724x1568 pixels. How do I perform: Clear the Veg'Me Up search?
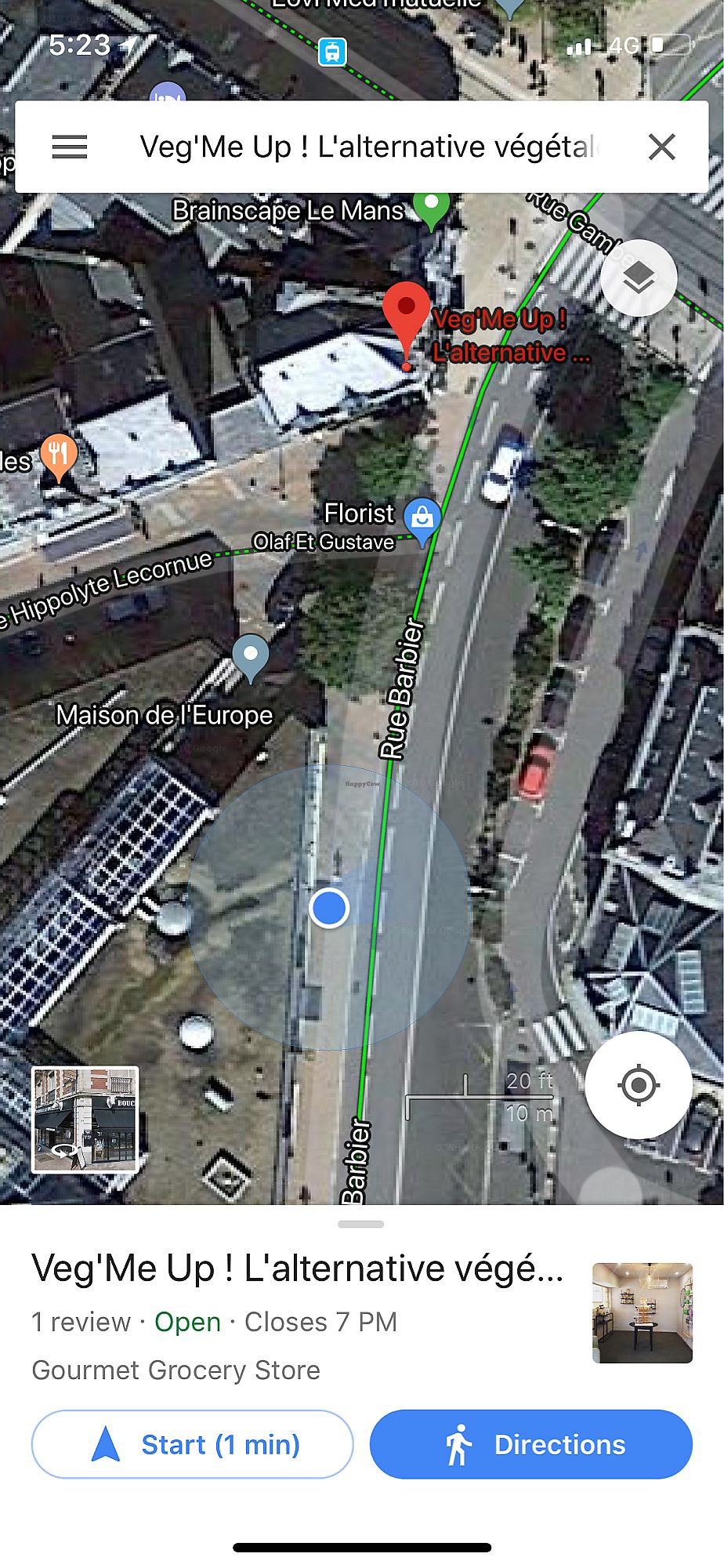[662, 147]
